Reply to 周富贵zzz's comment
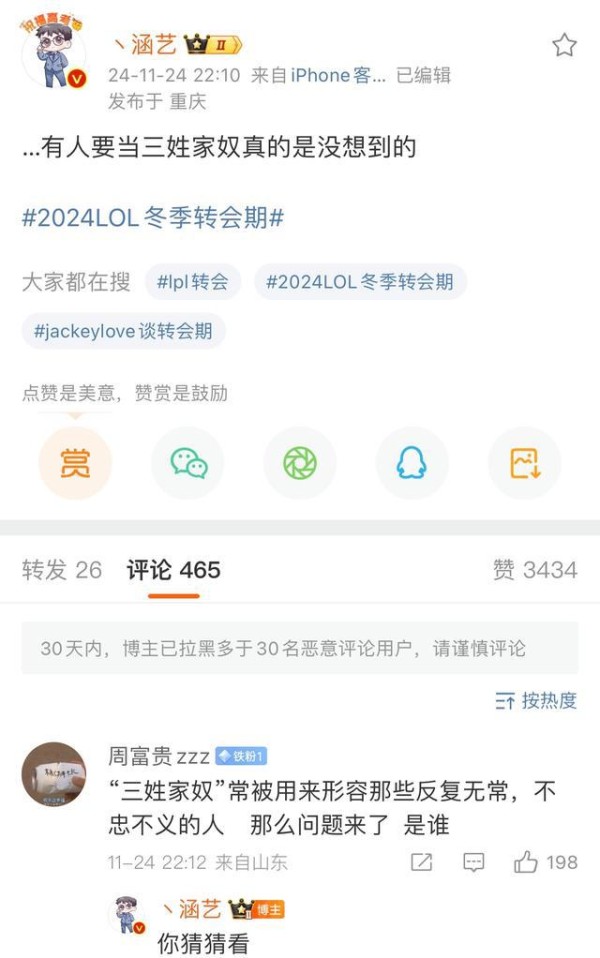Viewport: 600px width, 958px height. (474, 862)
